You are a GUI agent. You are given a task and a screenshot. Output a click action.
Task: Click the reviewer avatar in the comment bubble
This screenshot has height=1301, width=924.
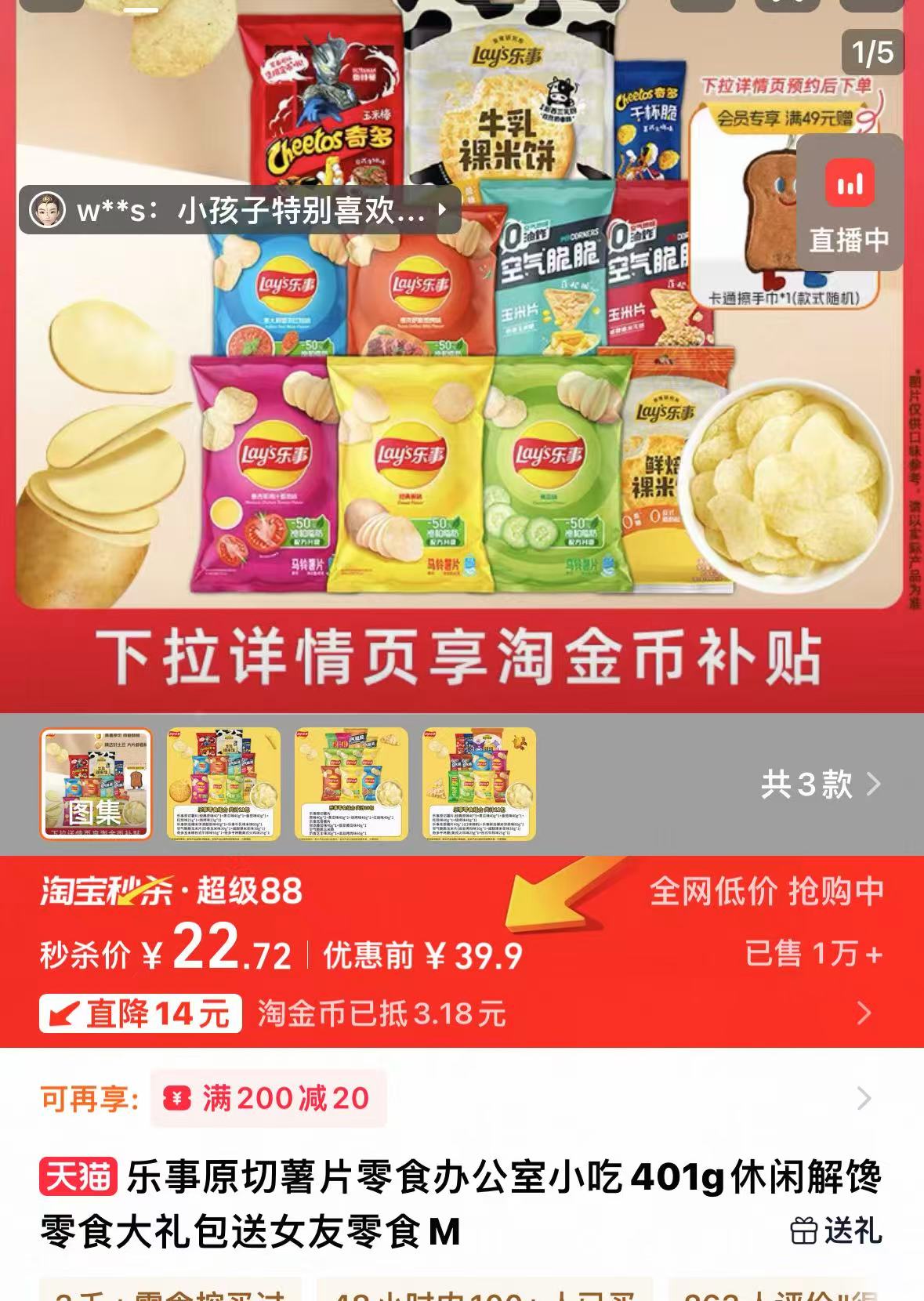point(49,208)
